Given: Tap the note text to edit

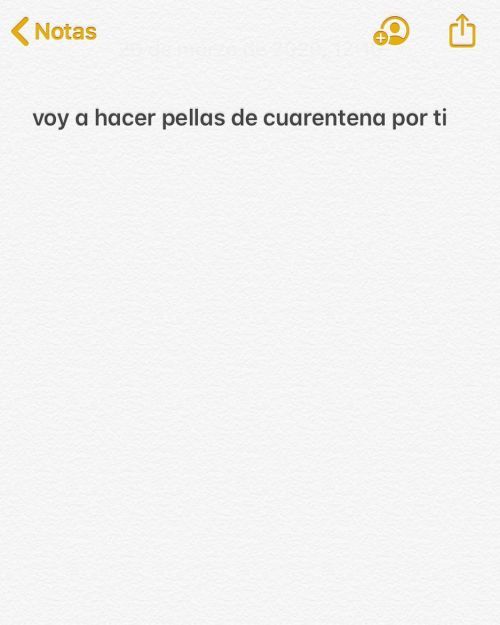Looking at the screenshot, I should click(x=240, y=118).
